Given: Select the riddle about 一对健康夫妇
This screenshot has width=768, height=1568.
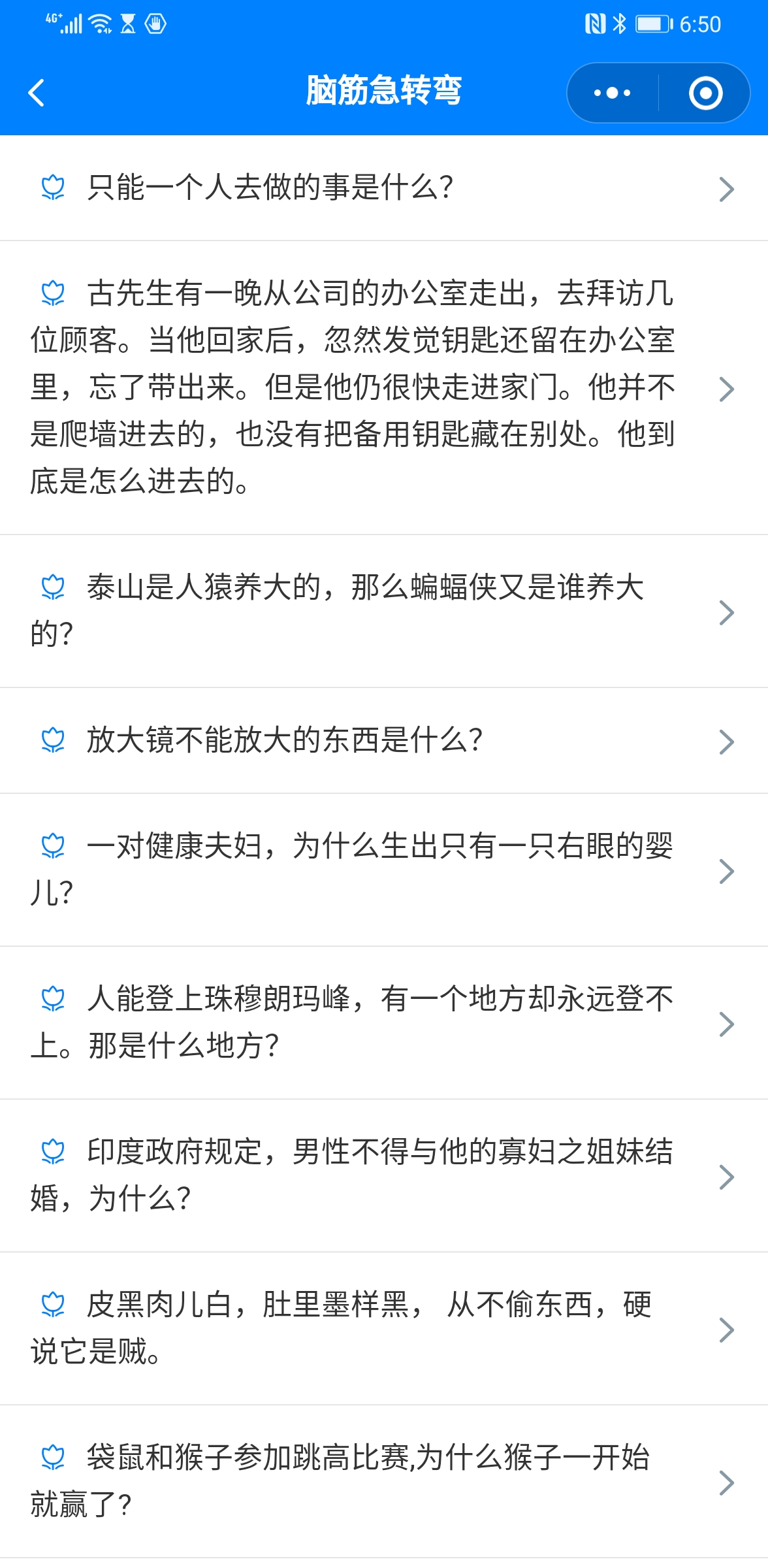Looking at the screenshot, I should point(384,870).
